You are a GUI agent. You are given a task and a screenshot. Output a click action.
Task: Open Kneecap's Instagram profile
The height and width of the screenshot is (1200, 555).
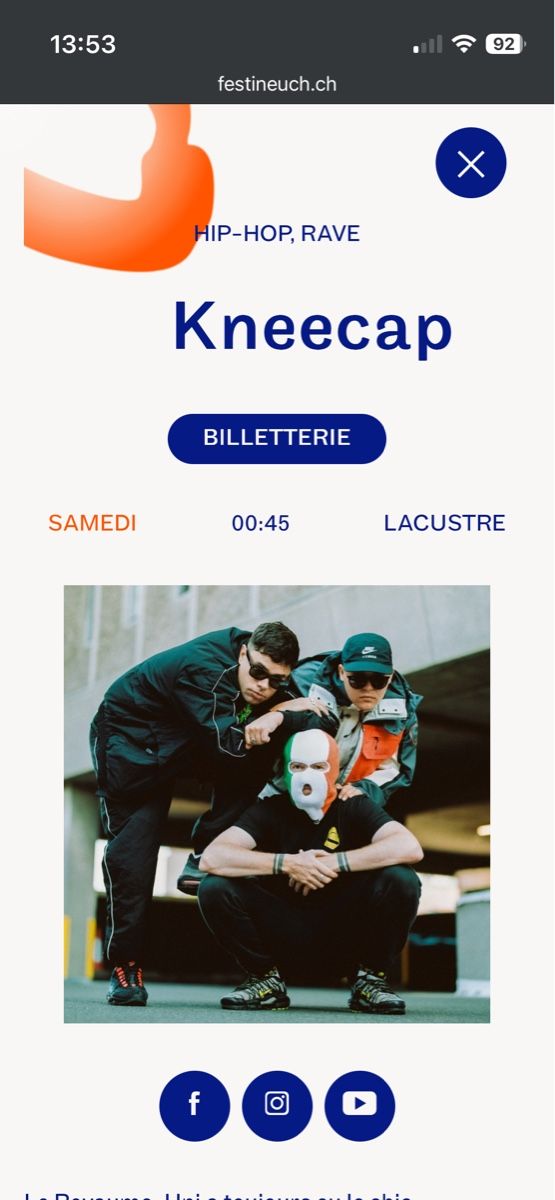pyautogui.click(x=277, y=1106)
